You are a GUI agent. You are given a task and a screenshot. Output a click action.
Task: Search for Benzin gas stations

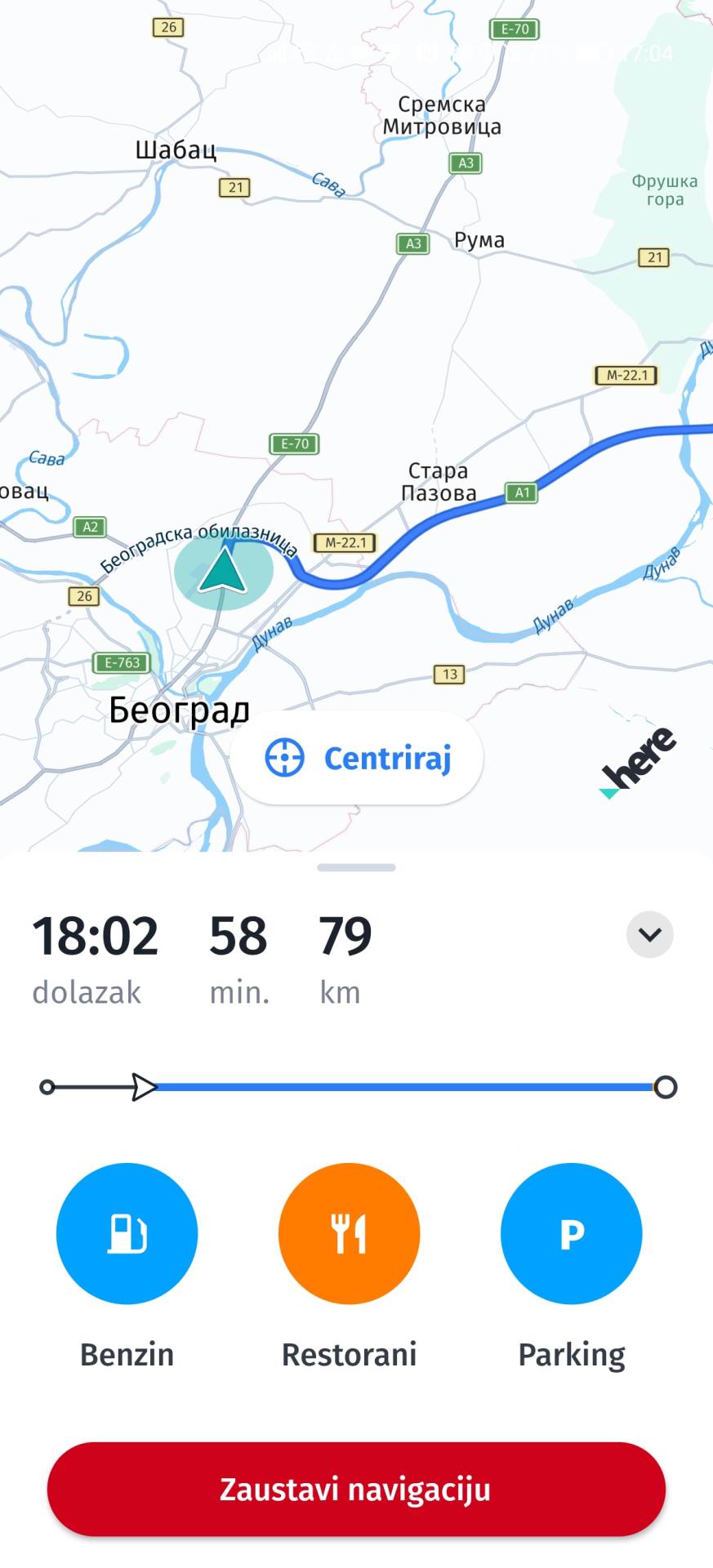point(127,1233)
